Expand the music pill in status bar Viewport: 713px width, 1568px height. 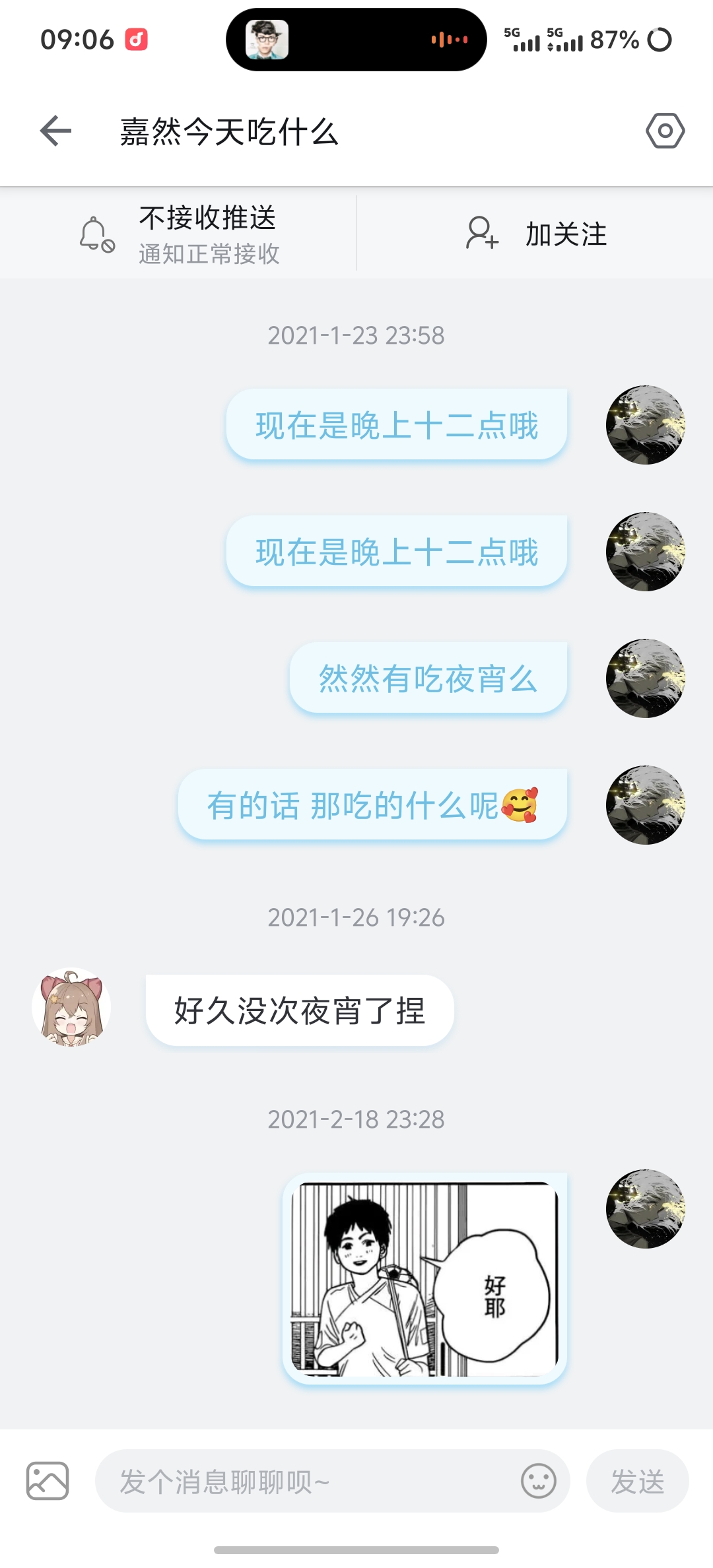[356, 40]
